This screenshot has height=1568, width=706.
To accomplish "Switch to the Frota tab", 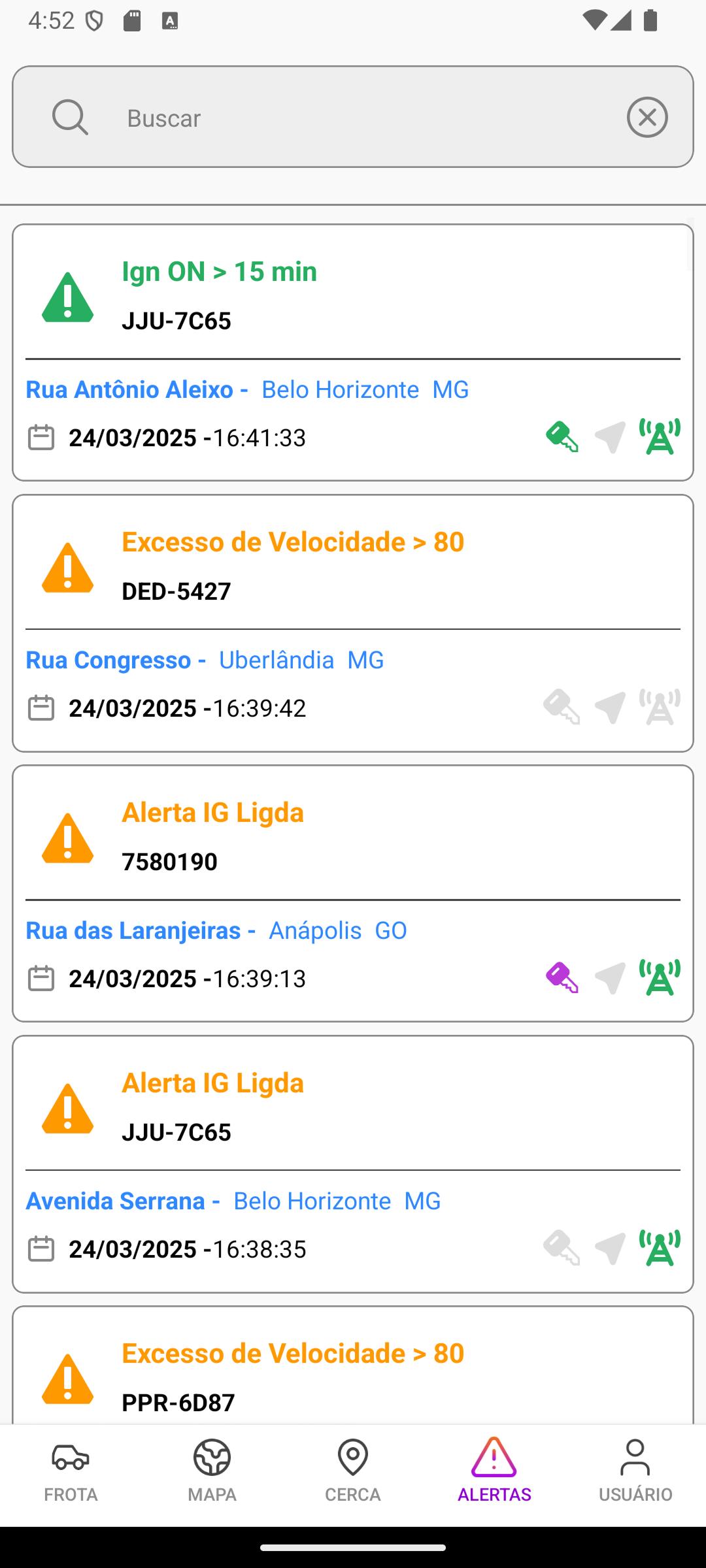I will point(71,1471).
